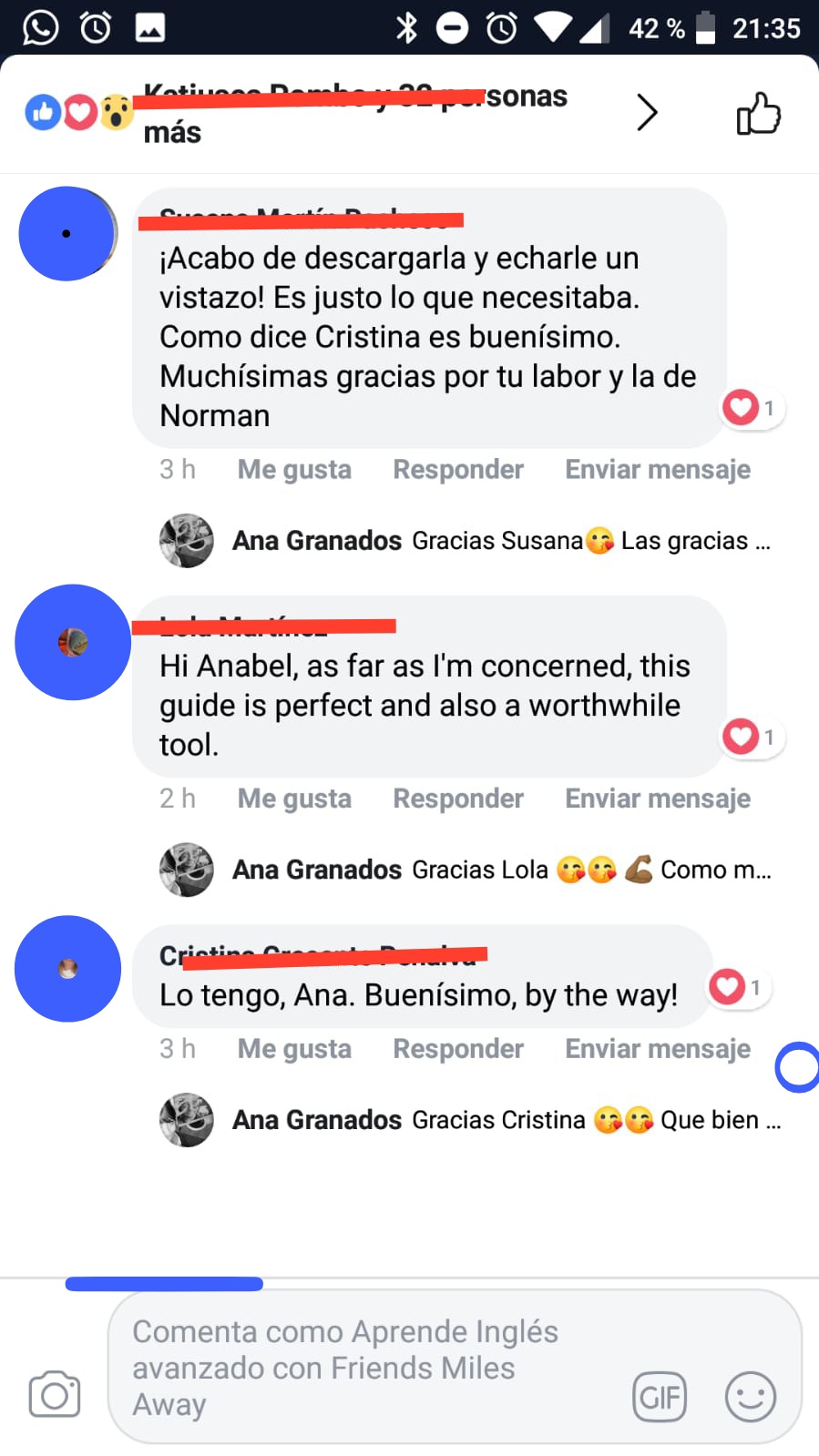The width and height of the screenshot is (819, 1456).
Task: View Ana Granados' reply "Gracias Cristina"
Action: click(x=506, y=1120)
